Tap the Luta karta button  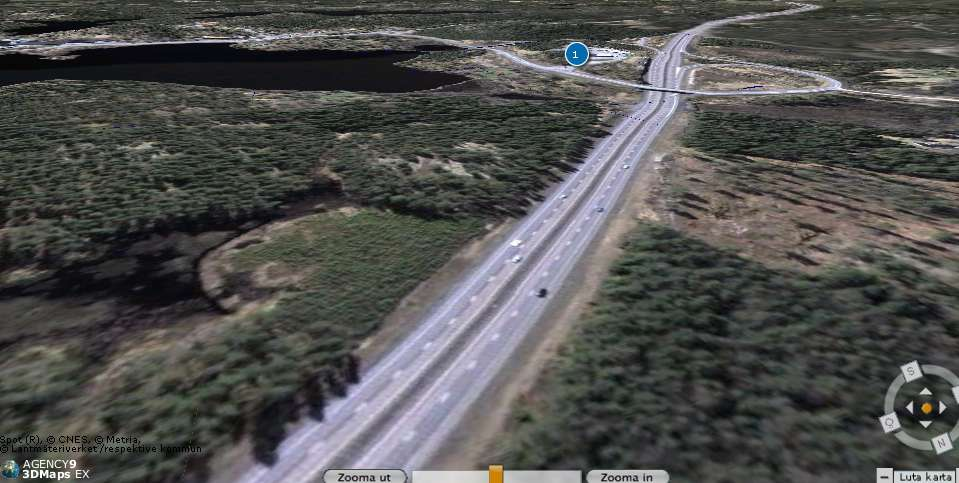click(x=925, y=476)
